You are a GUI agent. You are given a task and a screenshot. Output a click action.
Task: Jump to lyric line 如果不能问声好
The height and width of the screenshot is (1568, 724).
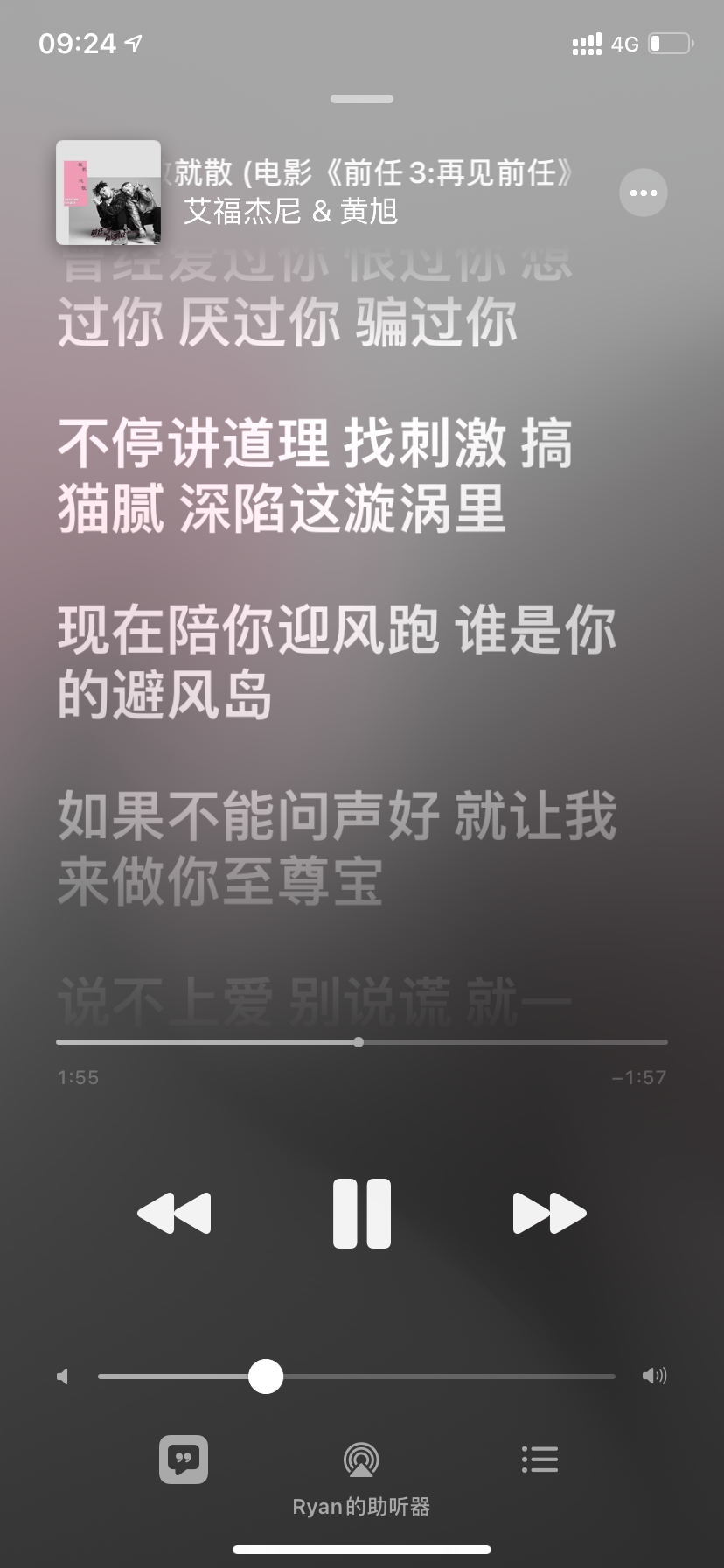[x=337, y=847]
